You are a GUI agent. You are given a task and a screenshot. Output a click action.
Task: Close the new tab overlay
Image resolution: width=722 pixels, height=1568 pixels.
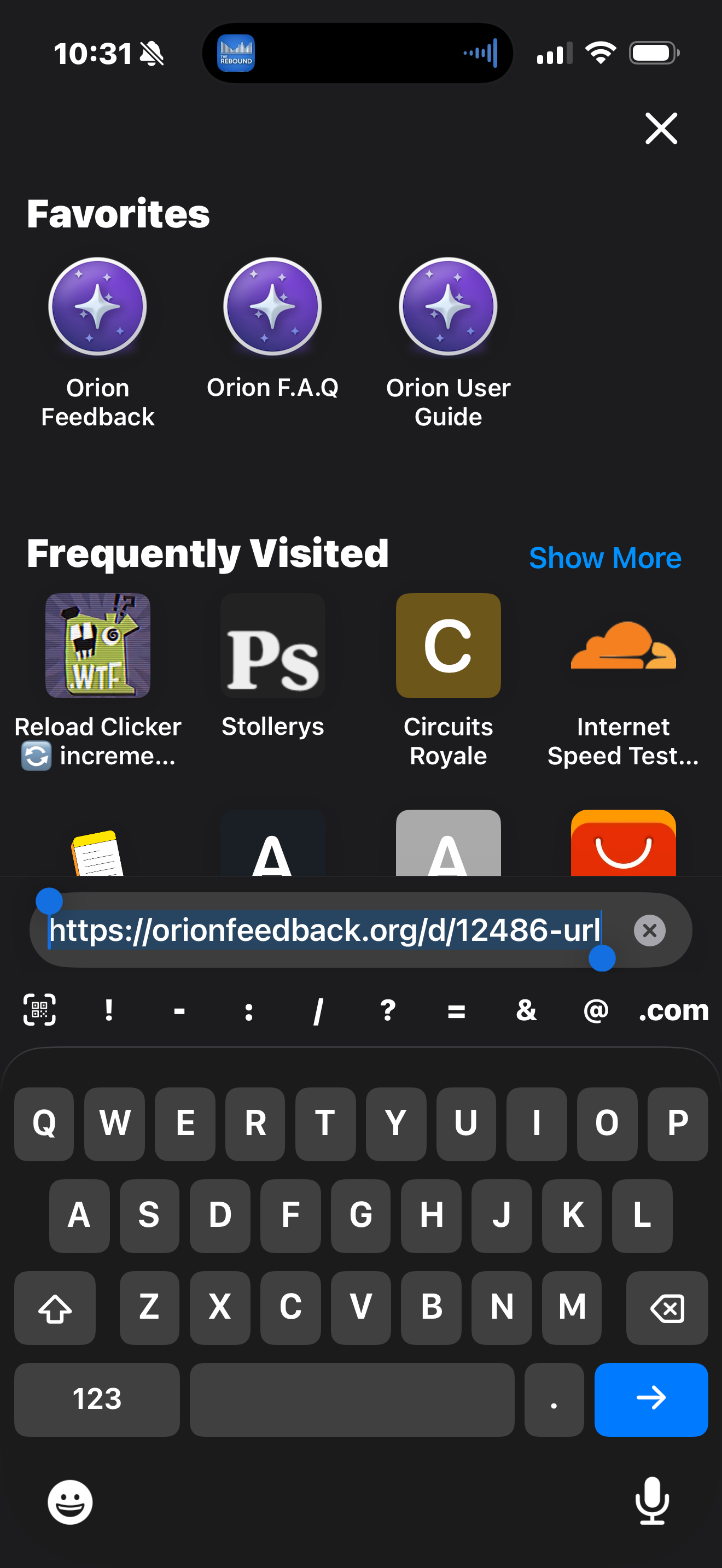[x=661, y=128]
